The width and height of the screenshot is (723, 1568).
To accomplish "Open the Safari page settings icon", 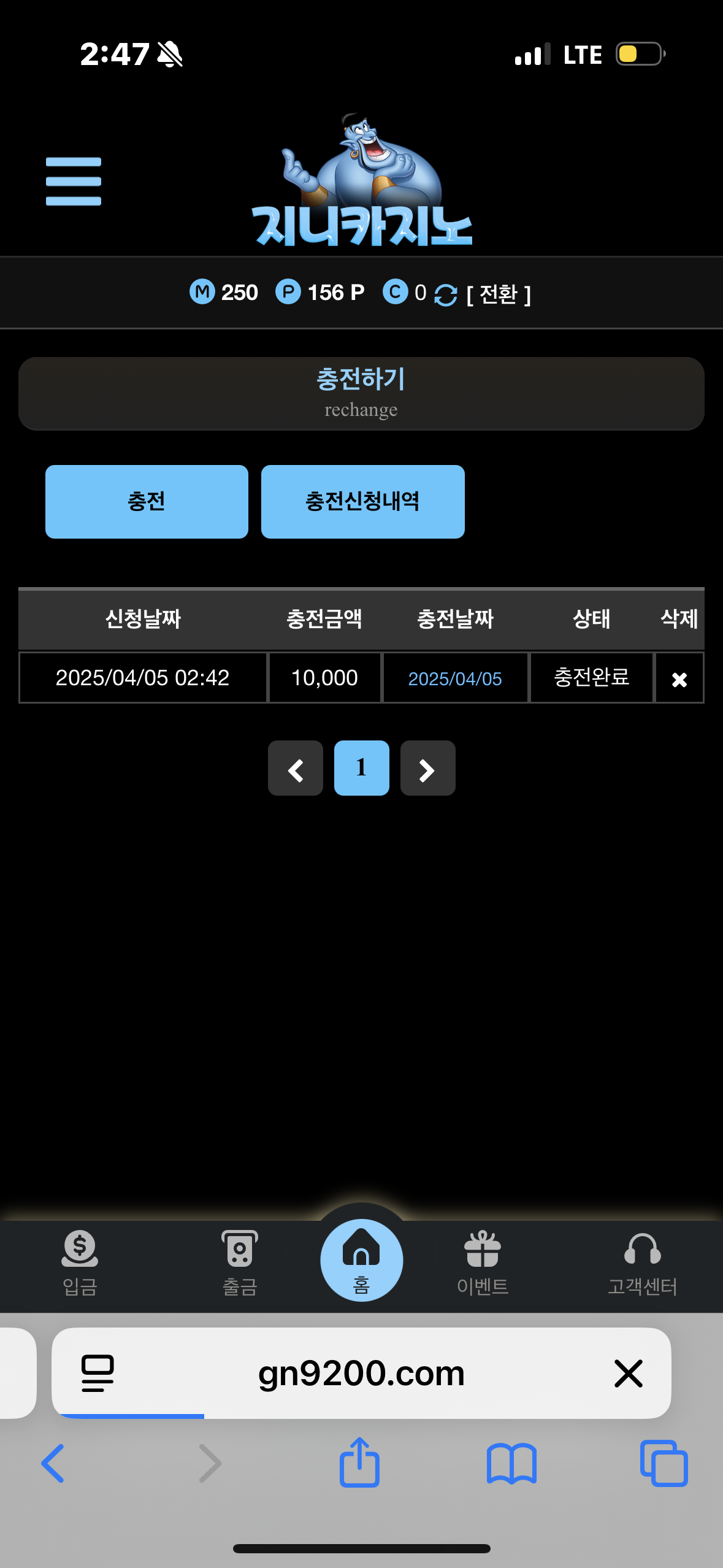I will (x=98, y=1374).
